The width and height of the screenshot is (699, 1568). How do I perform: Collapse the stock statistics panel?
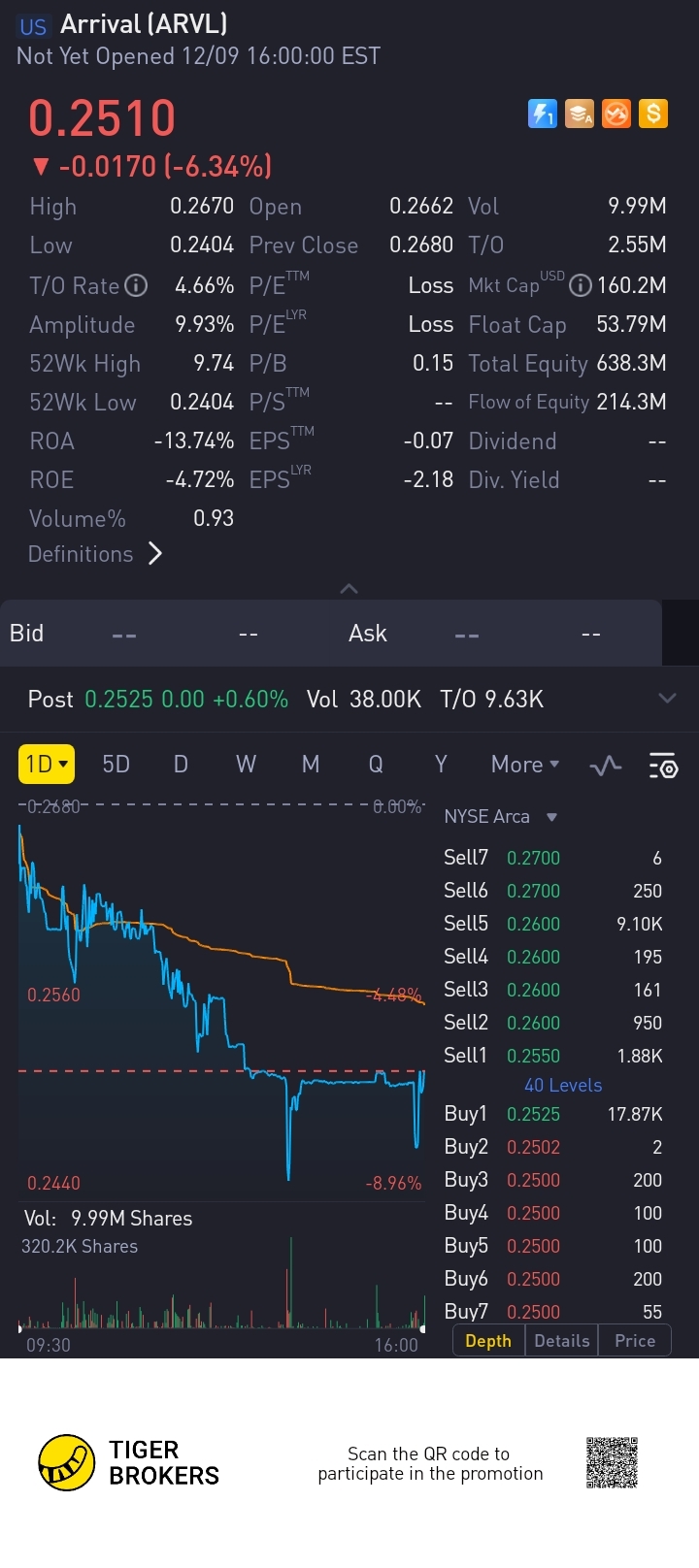pos(349,588)
